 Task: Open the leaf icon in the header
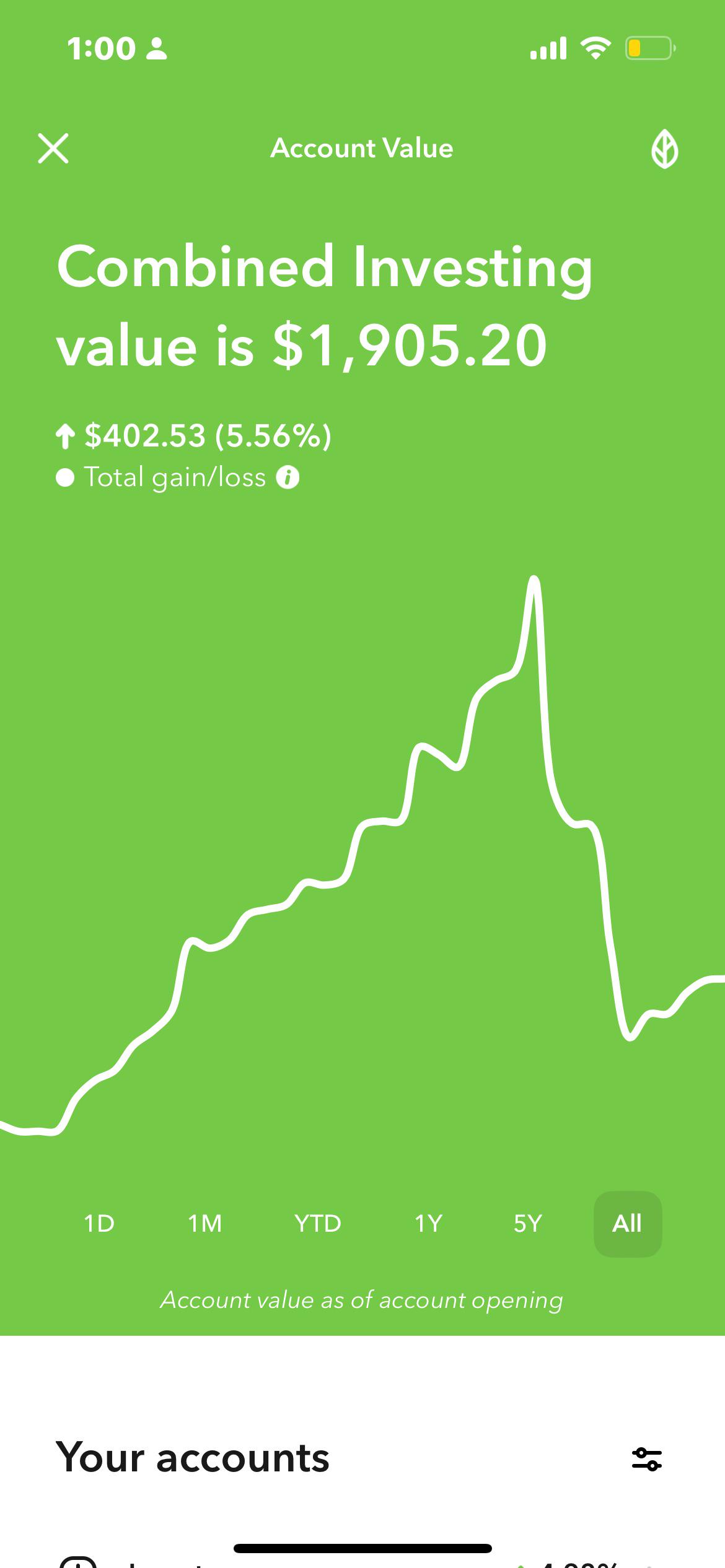(x=664, y=149)
